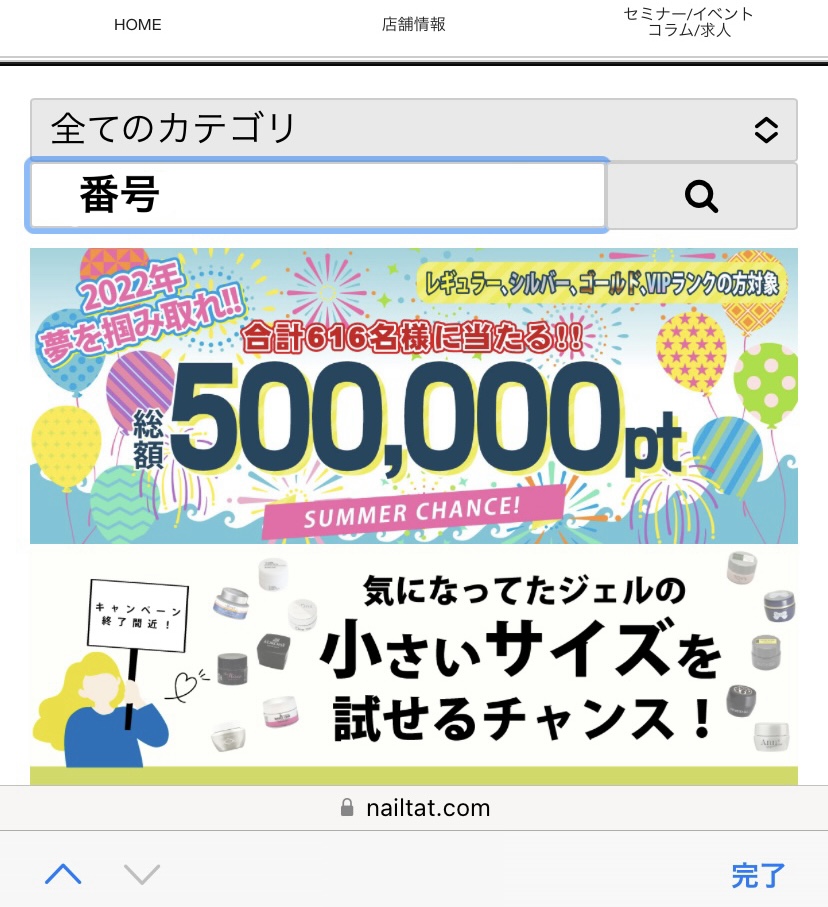Open セミナー/イベント コラム/求人 section

688,22
